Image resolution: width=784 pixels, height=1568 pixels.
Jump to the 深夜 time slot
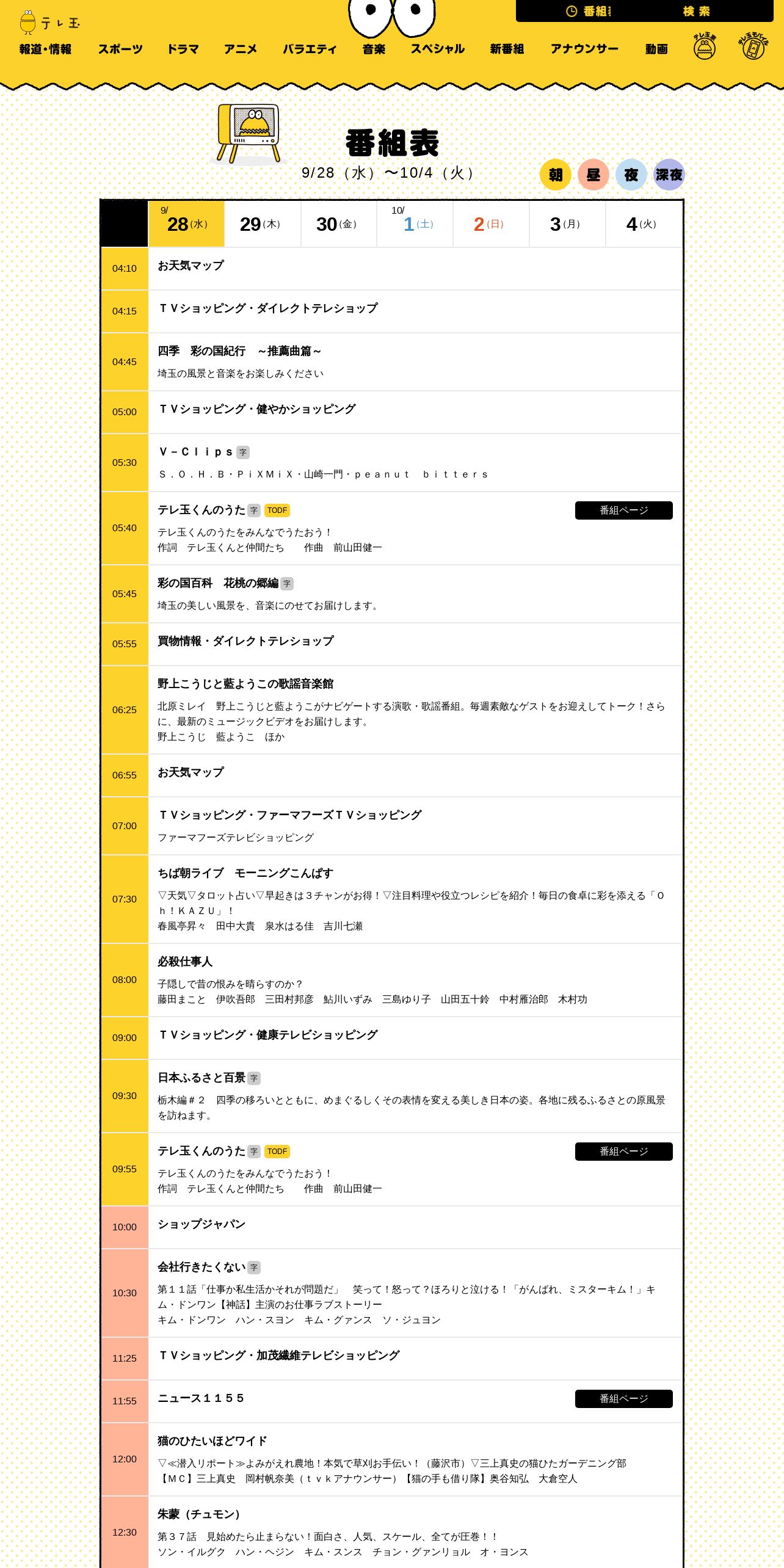[669, 175]
